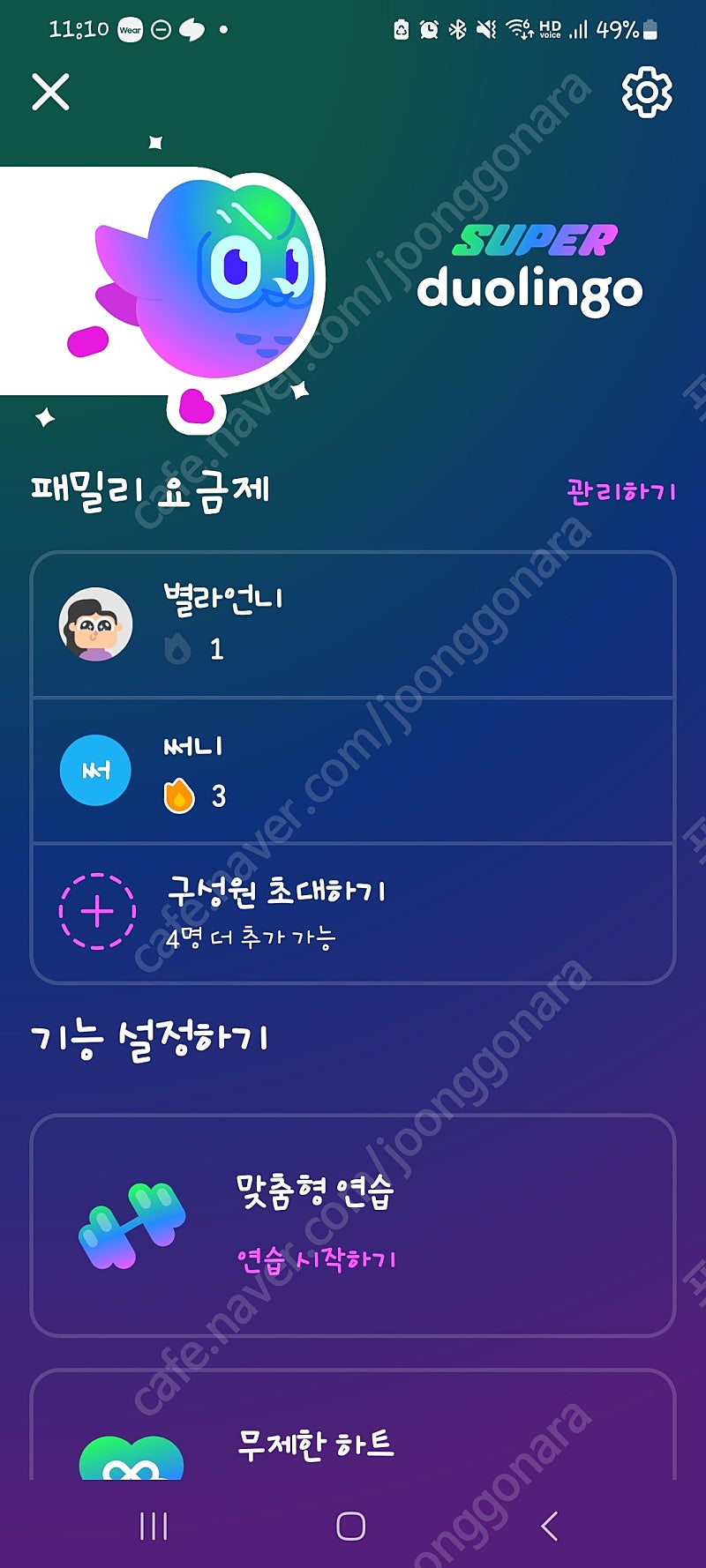Tap 관리하기 to manage family plan
706x1568 pixels.
coord(621,491)
